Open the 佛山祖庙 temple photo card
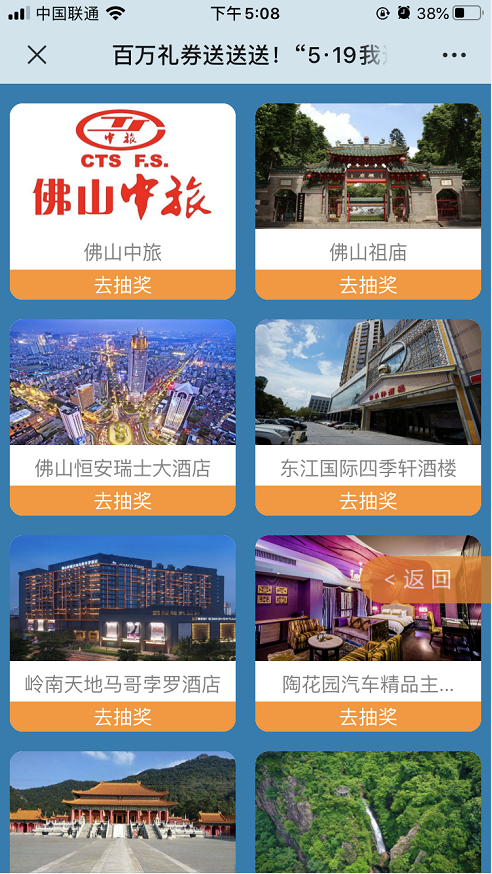492x874 pixels. pos(368,166)
